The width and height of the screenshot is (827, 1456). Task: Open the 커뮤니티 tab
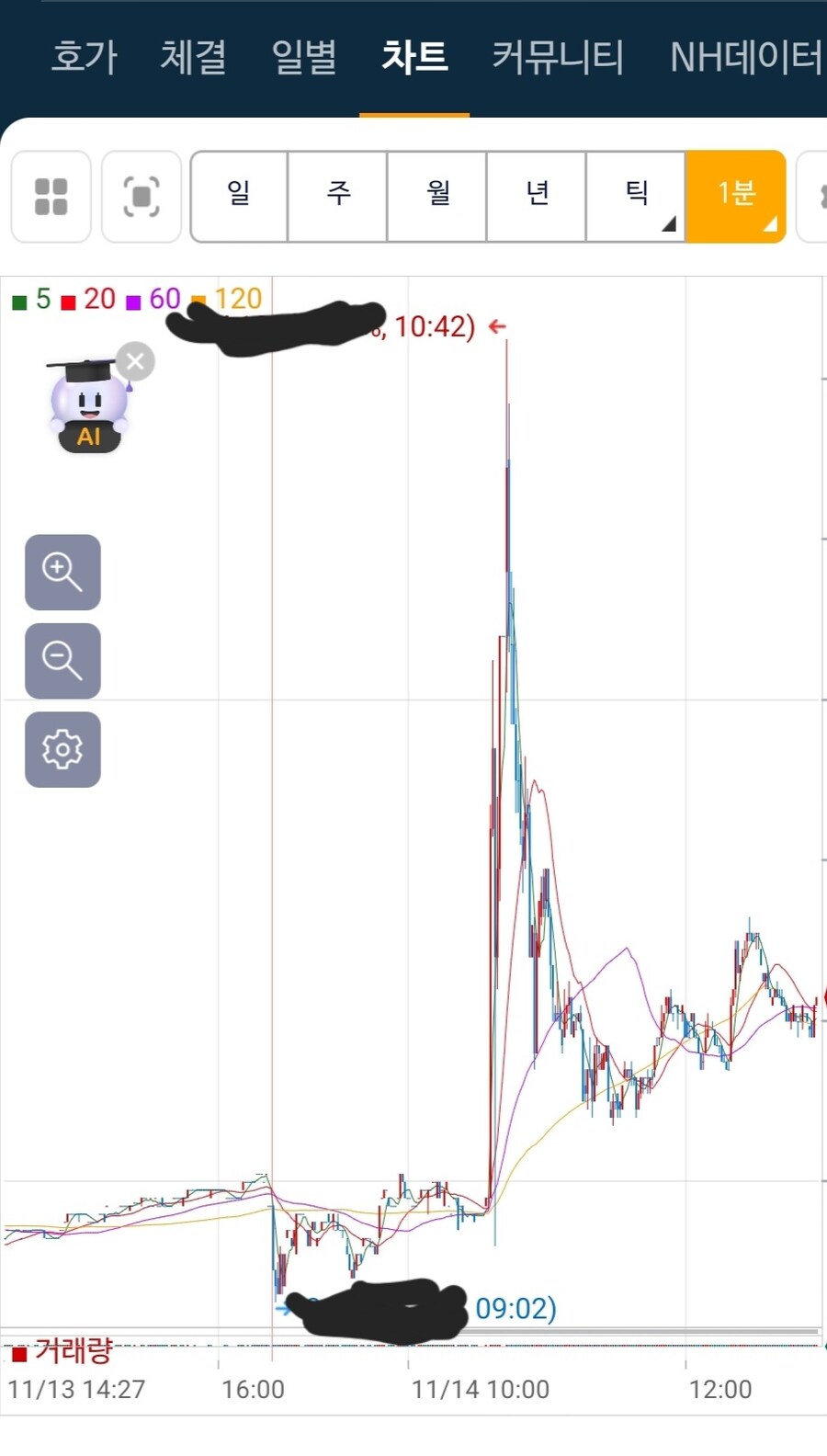pos(558,57)
